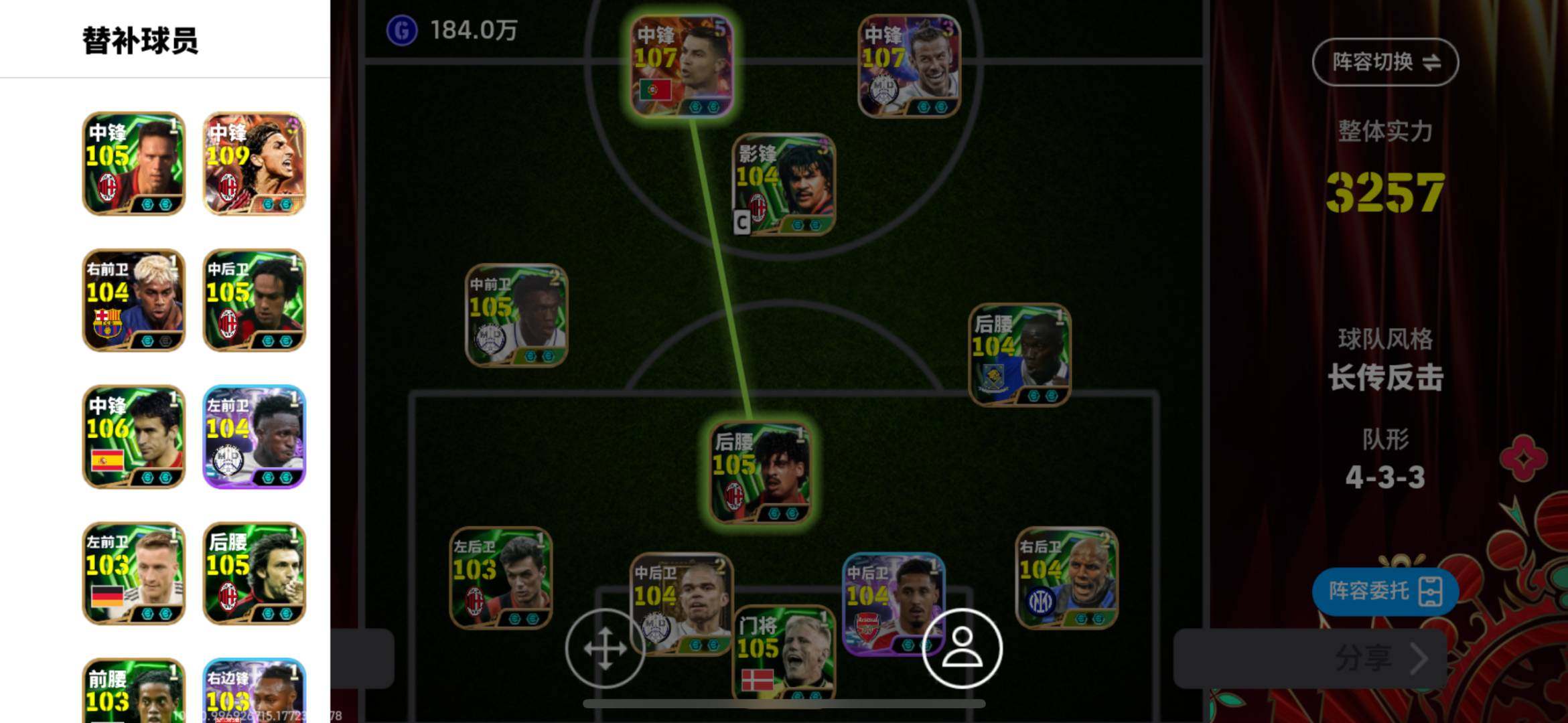
Task: Select the 109 中锋 substitute card
Action: point(254,164)
